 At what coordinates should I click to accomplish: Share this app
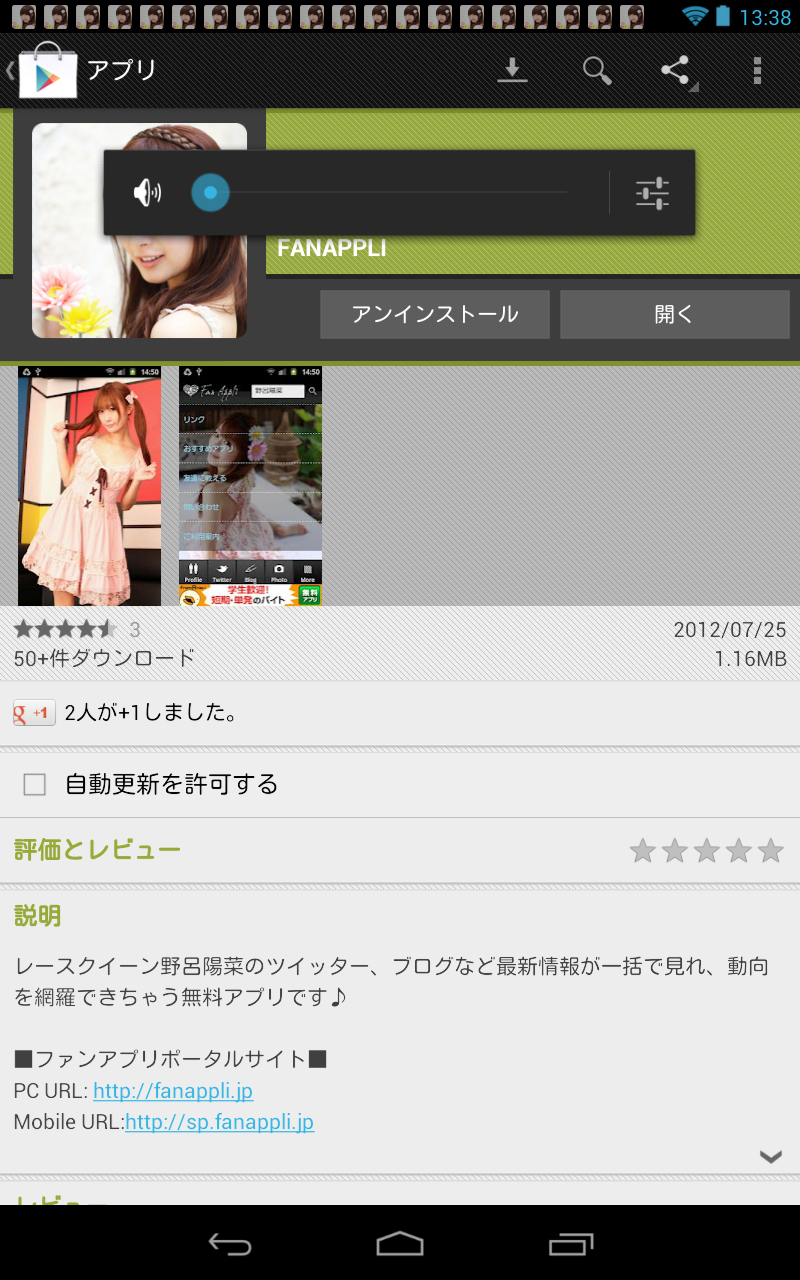(x=676, y=70)
